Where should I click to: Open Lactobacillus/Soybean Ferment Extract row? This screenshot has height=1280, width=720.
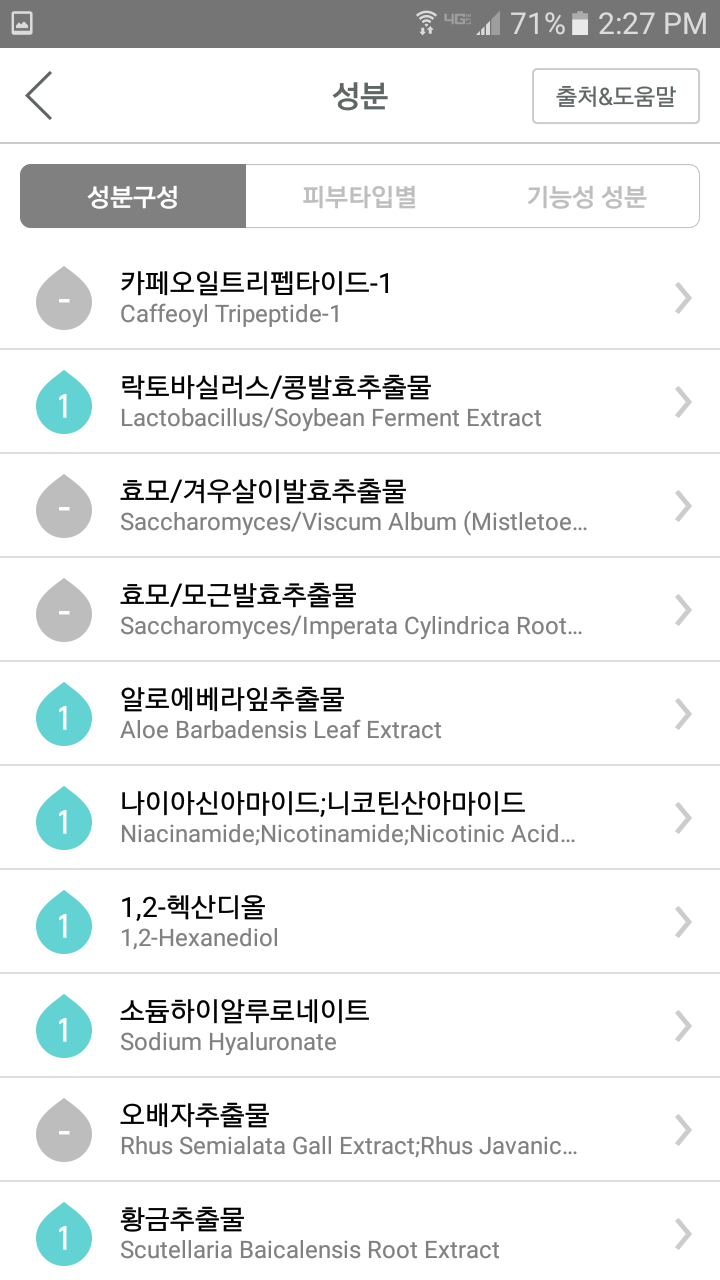pyautogui.click(x=360, y=402)
